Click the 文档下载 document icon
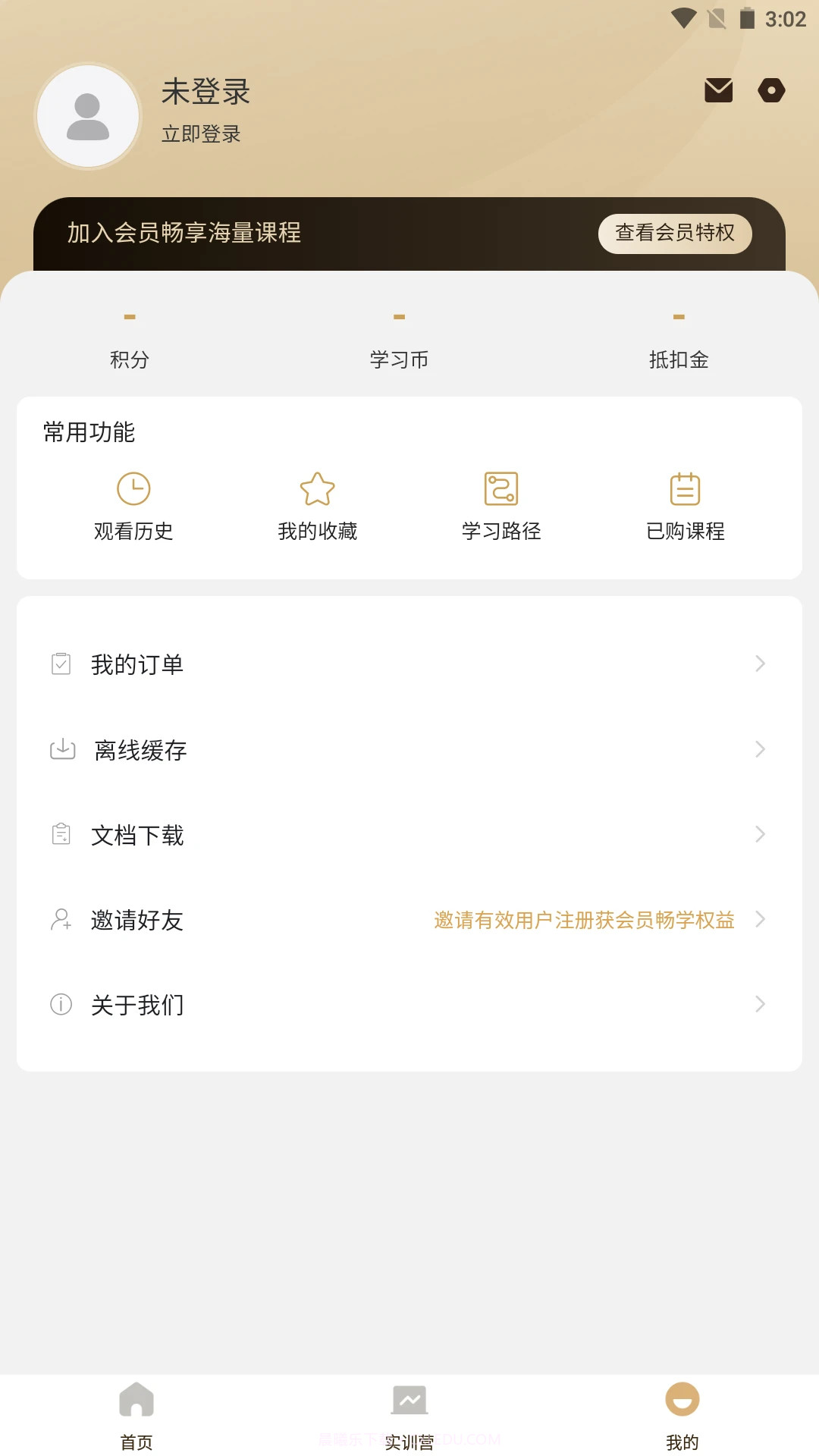Screen dimensions: 819x1456 click(61, 834)
